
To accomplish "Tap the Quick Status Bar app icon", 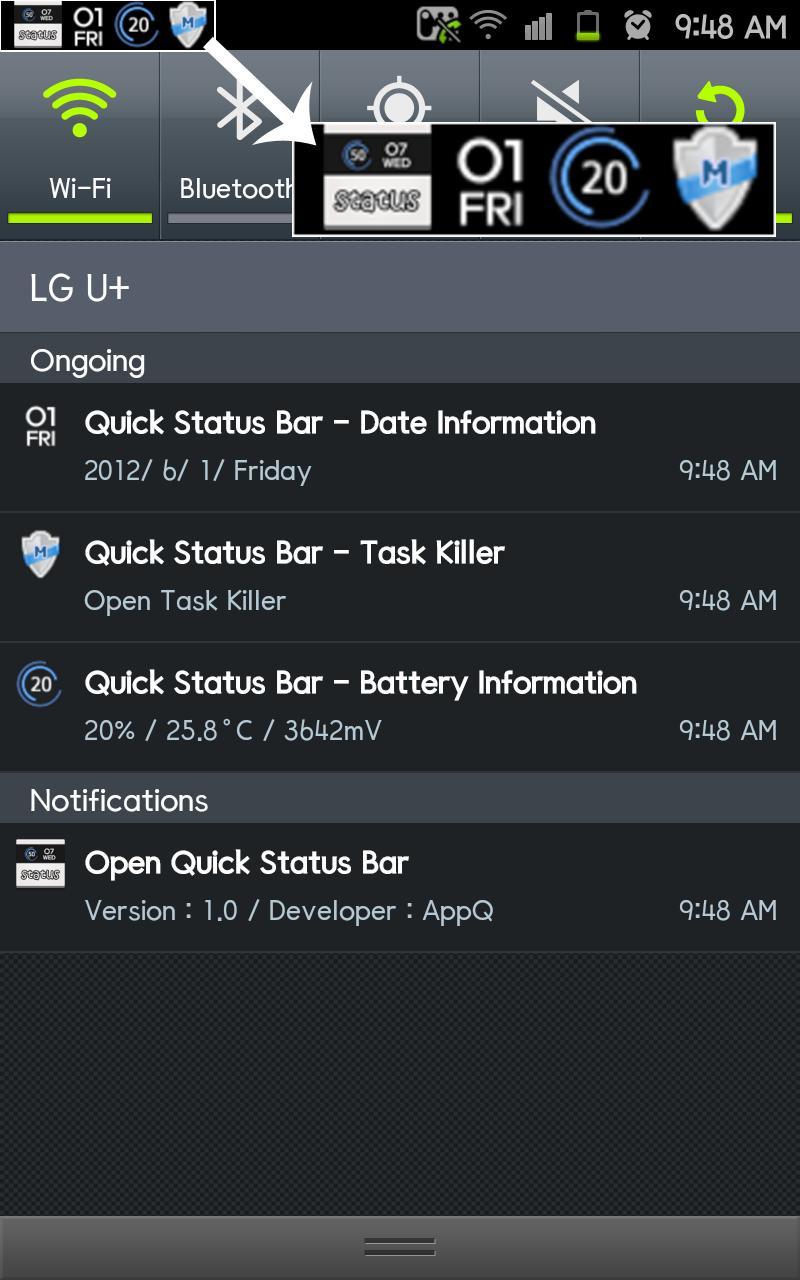I will tap(40, 863).
